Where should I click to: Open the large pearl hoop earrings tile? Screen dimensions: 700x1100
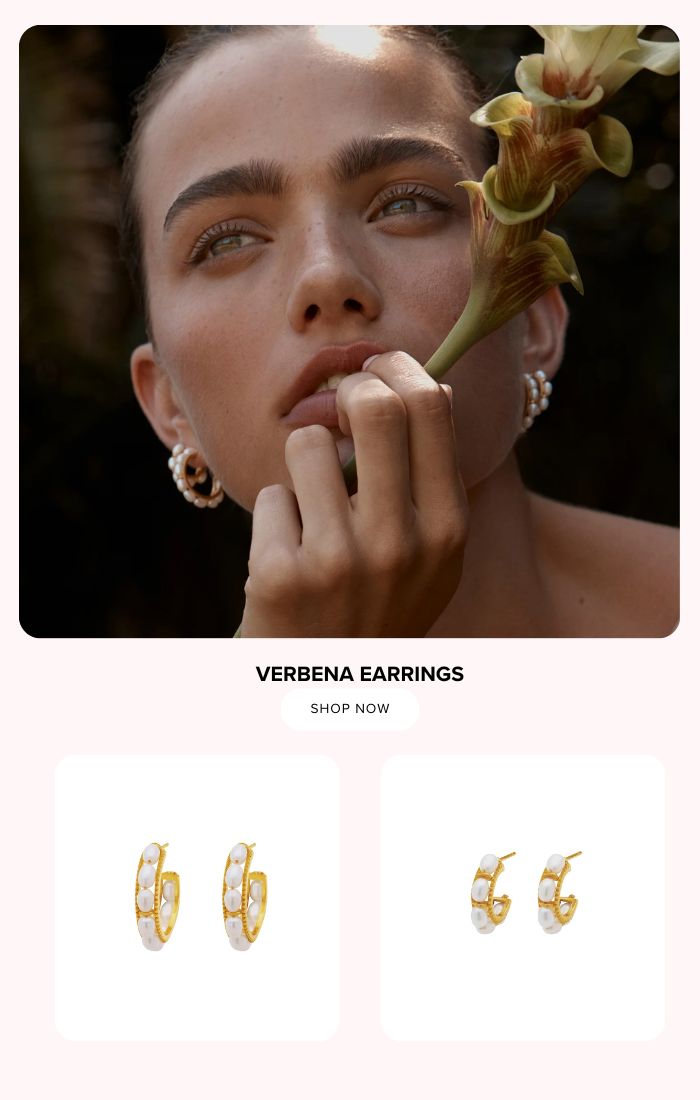coord(197,897)
